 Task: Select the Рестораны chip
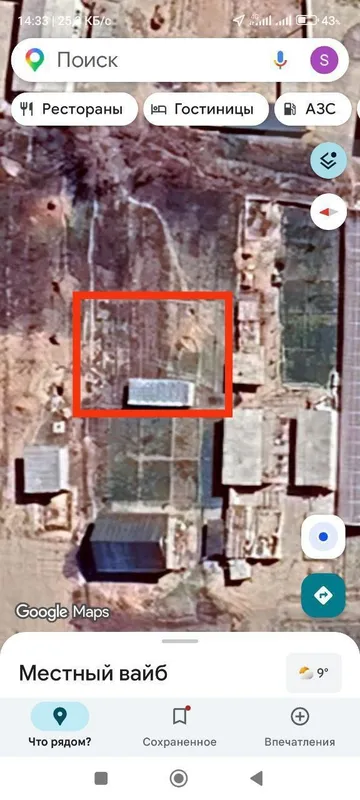(74, 109)
